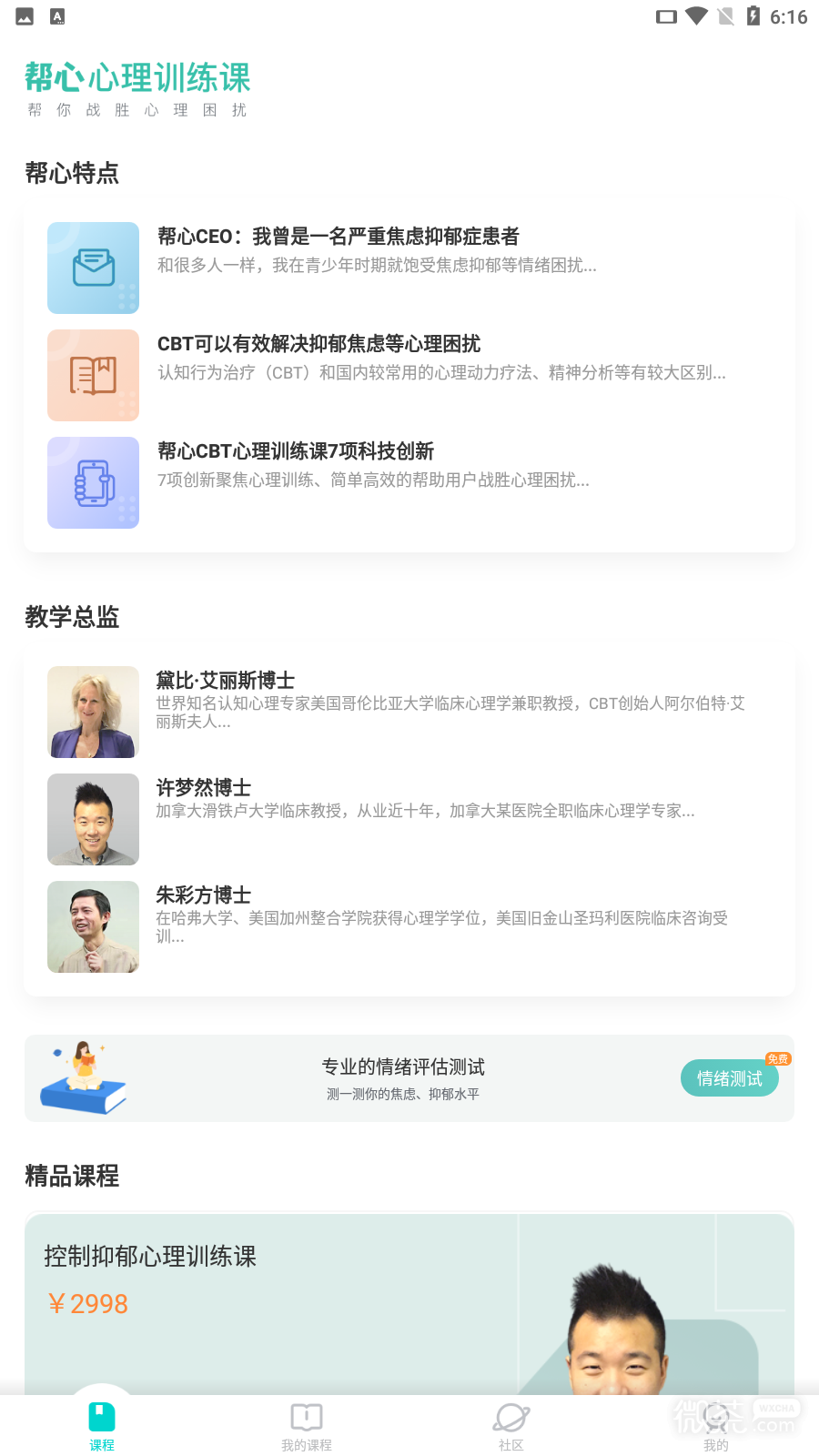This screenshot has height=1456, width=819.
Task: Open the 帮心CEO anxiety and depression article
Action: tap(409, 268)
